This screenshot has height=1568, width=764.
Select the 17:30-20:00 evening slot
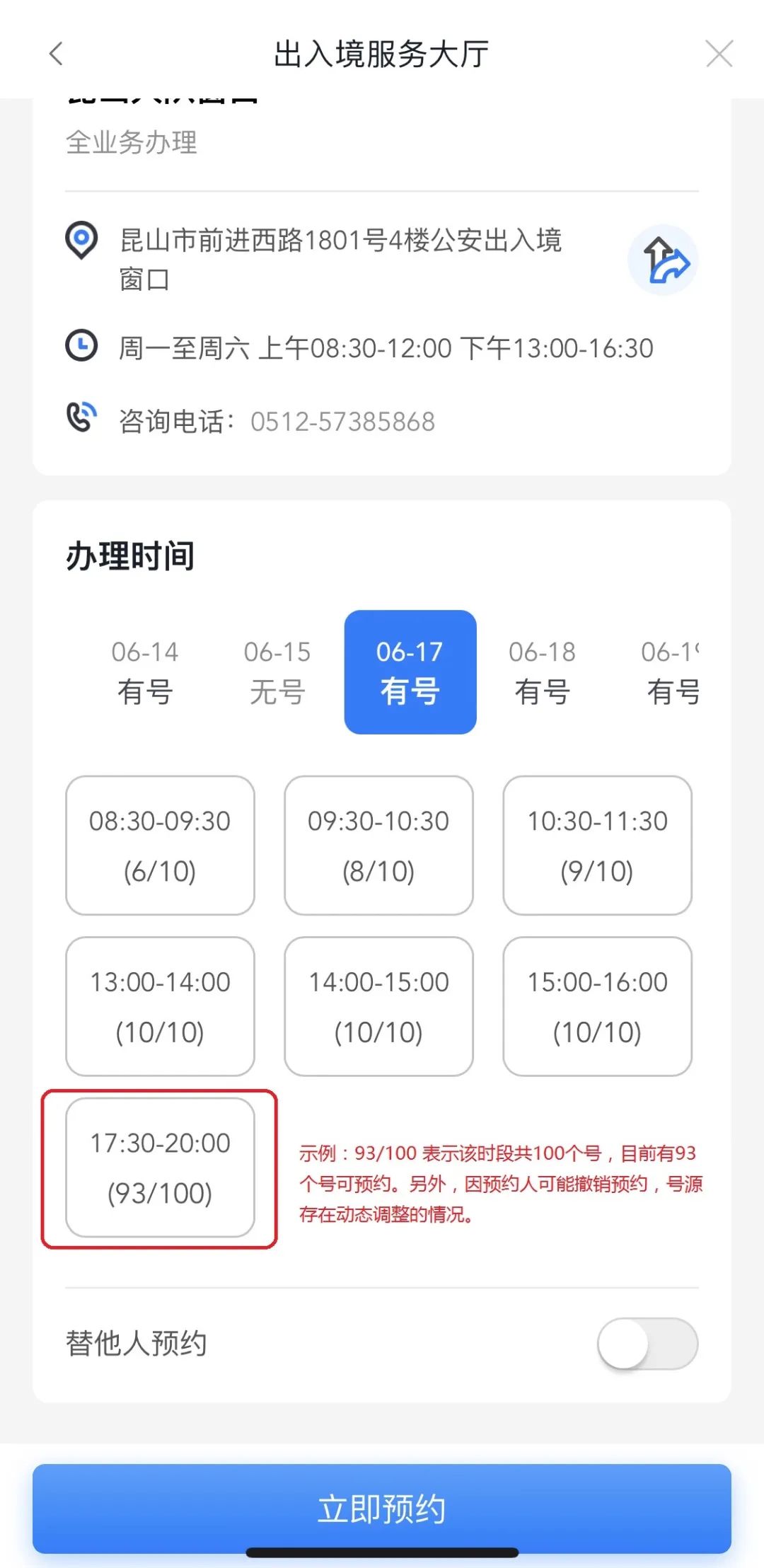pos(160,1168)
